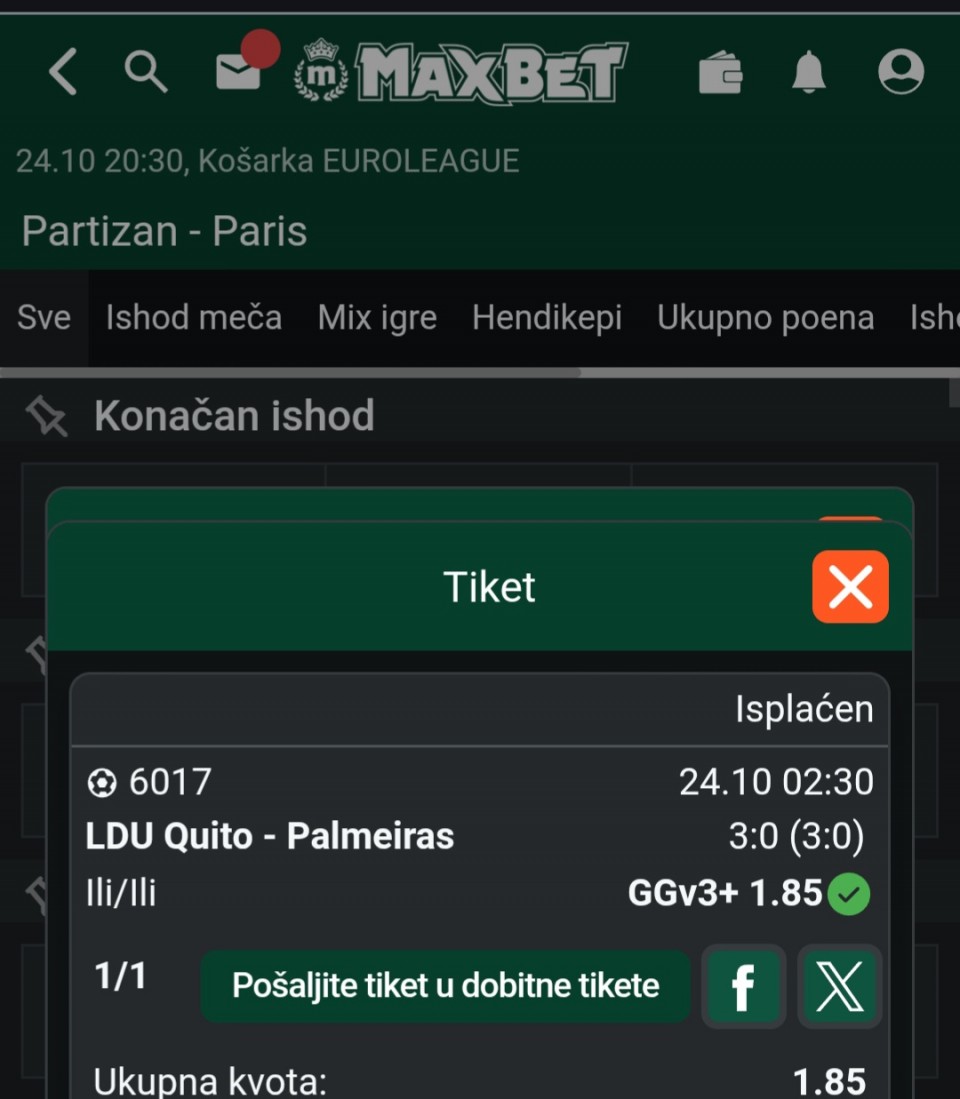Select the Mix igre tab

click(x=377, y=318)
